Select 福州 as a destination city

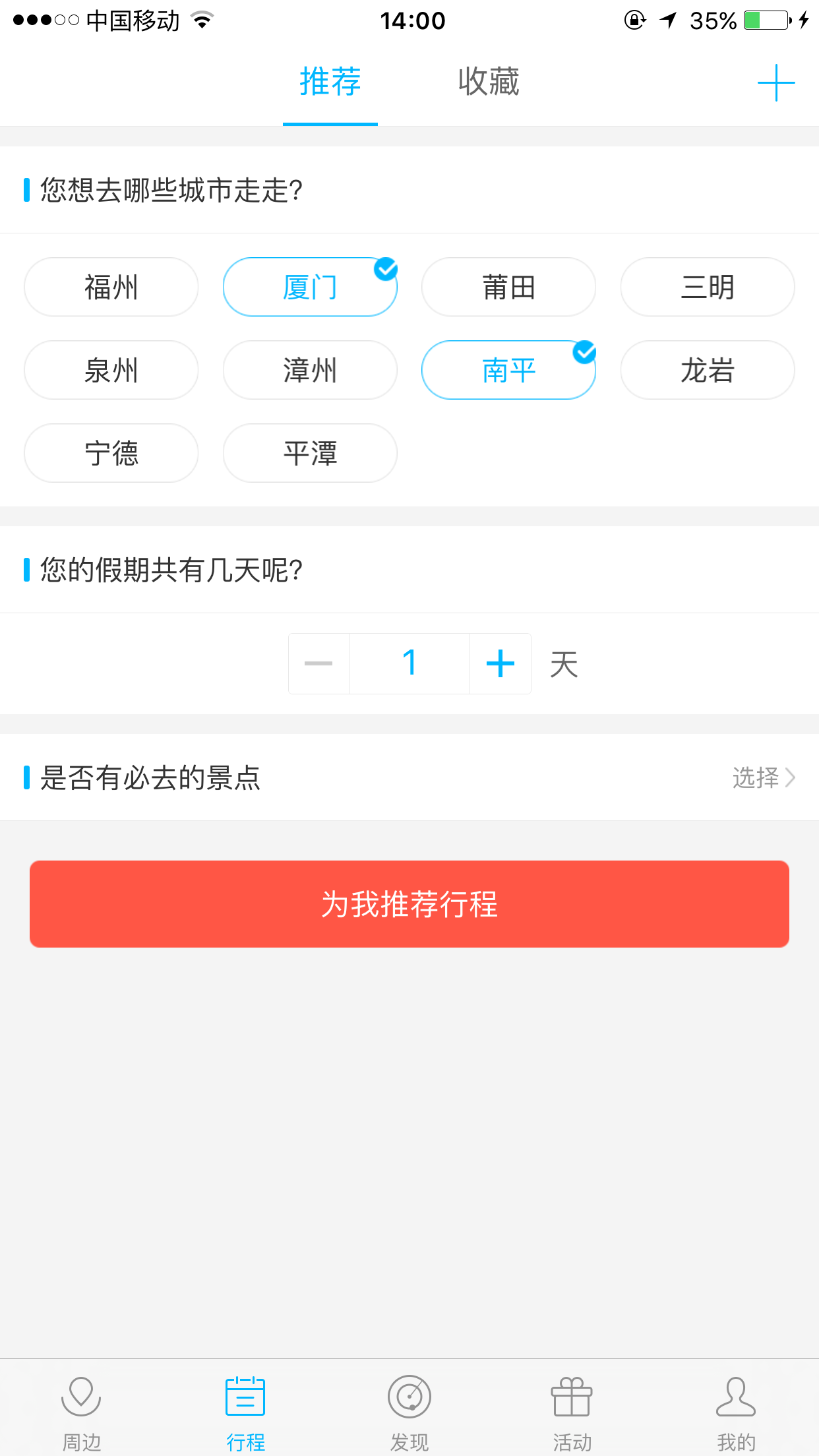pos(111,286)
